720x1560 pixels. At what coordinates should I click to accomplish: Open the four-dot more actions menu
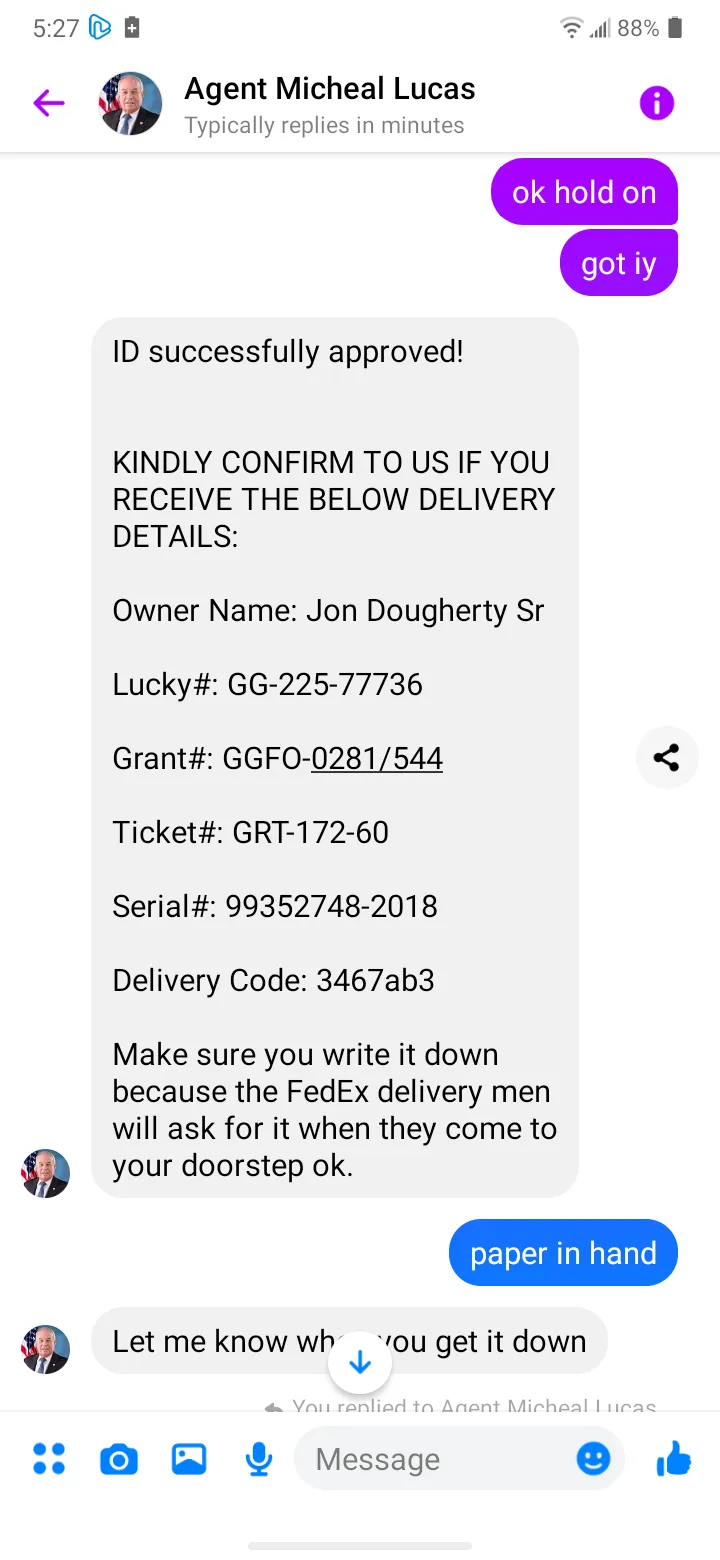tap(49, 1459)
